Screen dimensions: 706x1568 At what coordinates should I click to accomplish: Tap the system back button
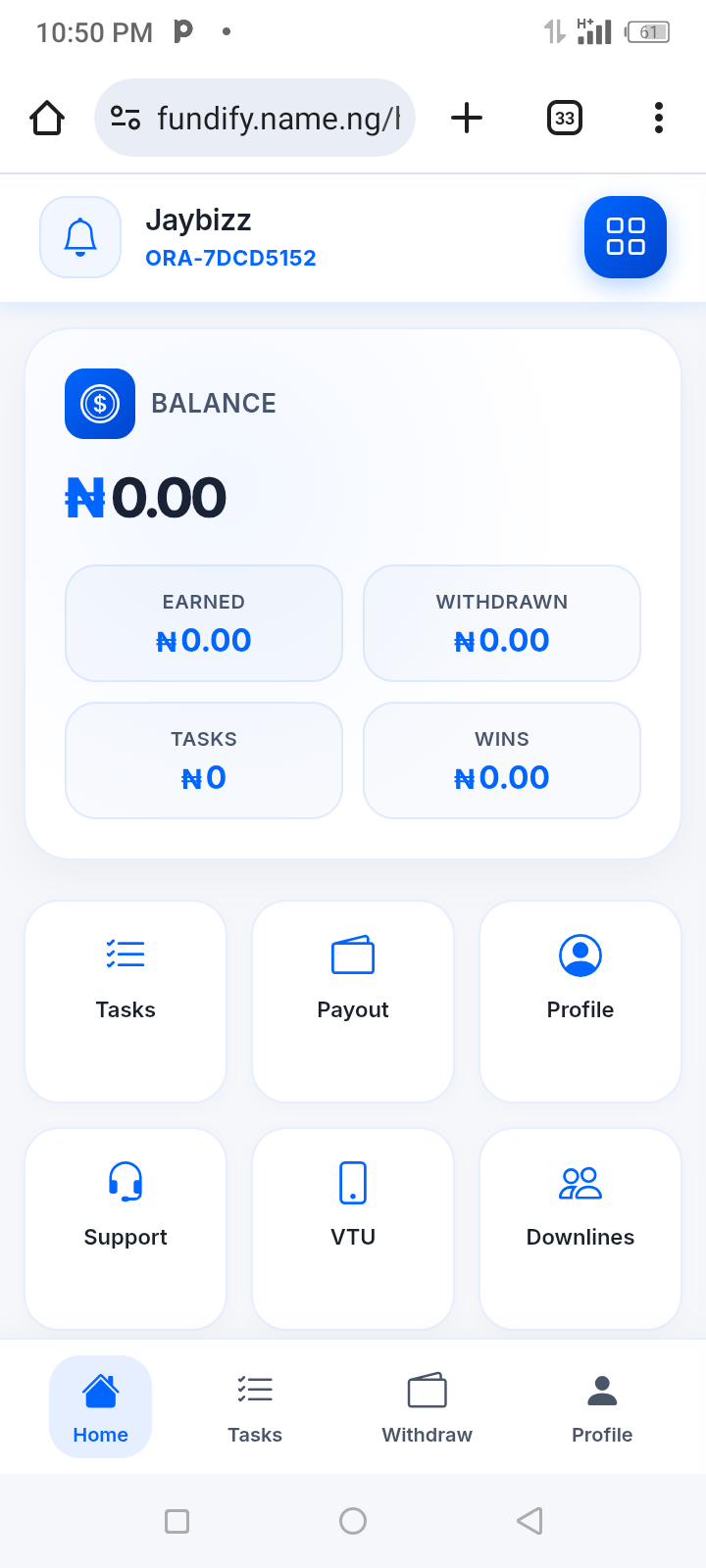529,1521
